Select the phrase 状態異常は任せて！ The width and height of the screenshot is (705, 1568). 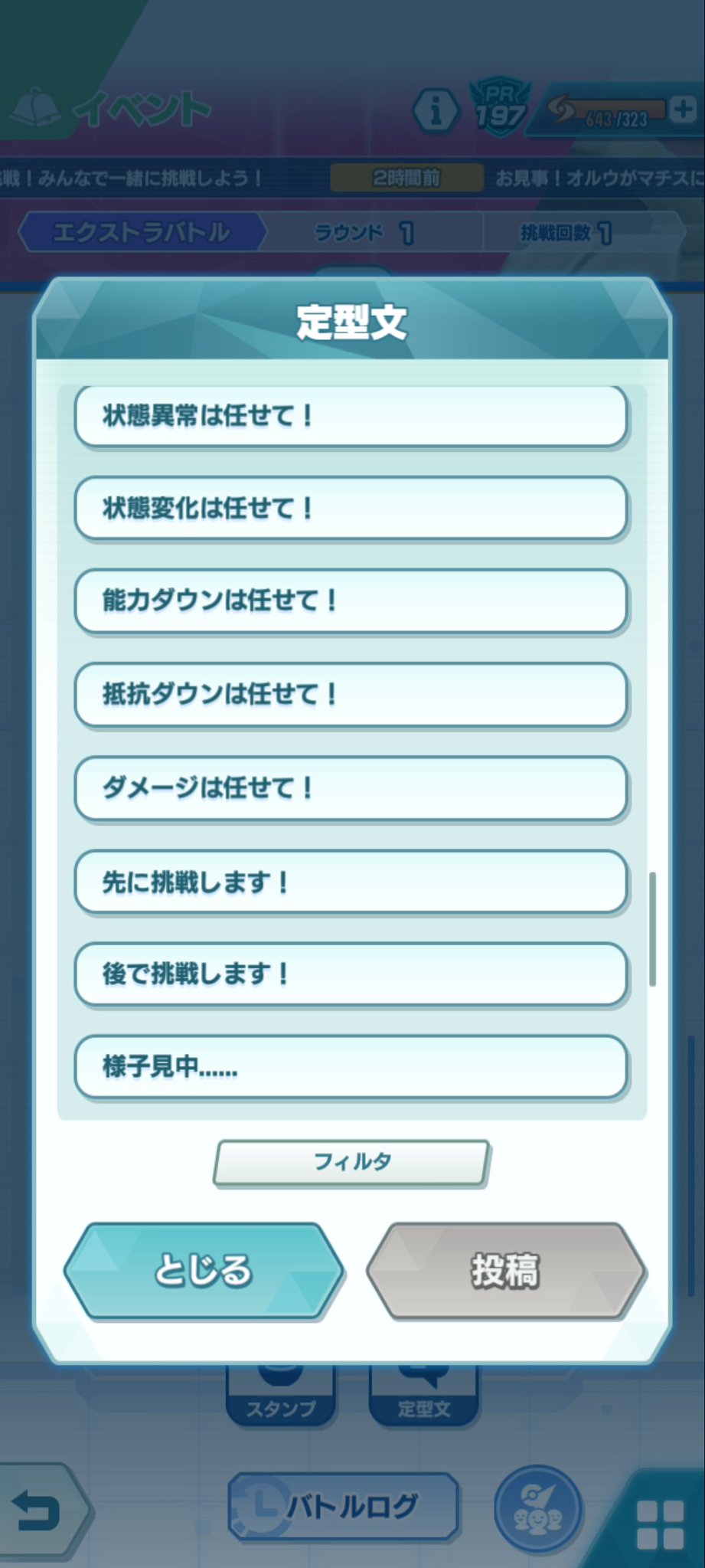click(x=351, y=416)
